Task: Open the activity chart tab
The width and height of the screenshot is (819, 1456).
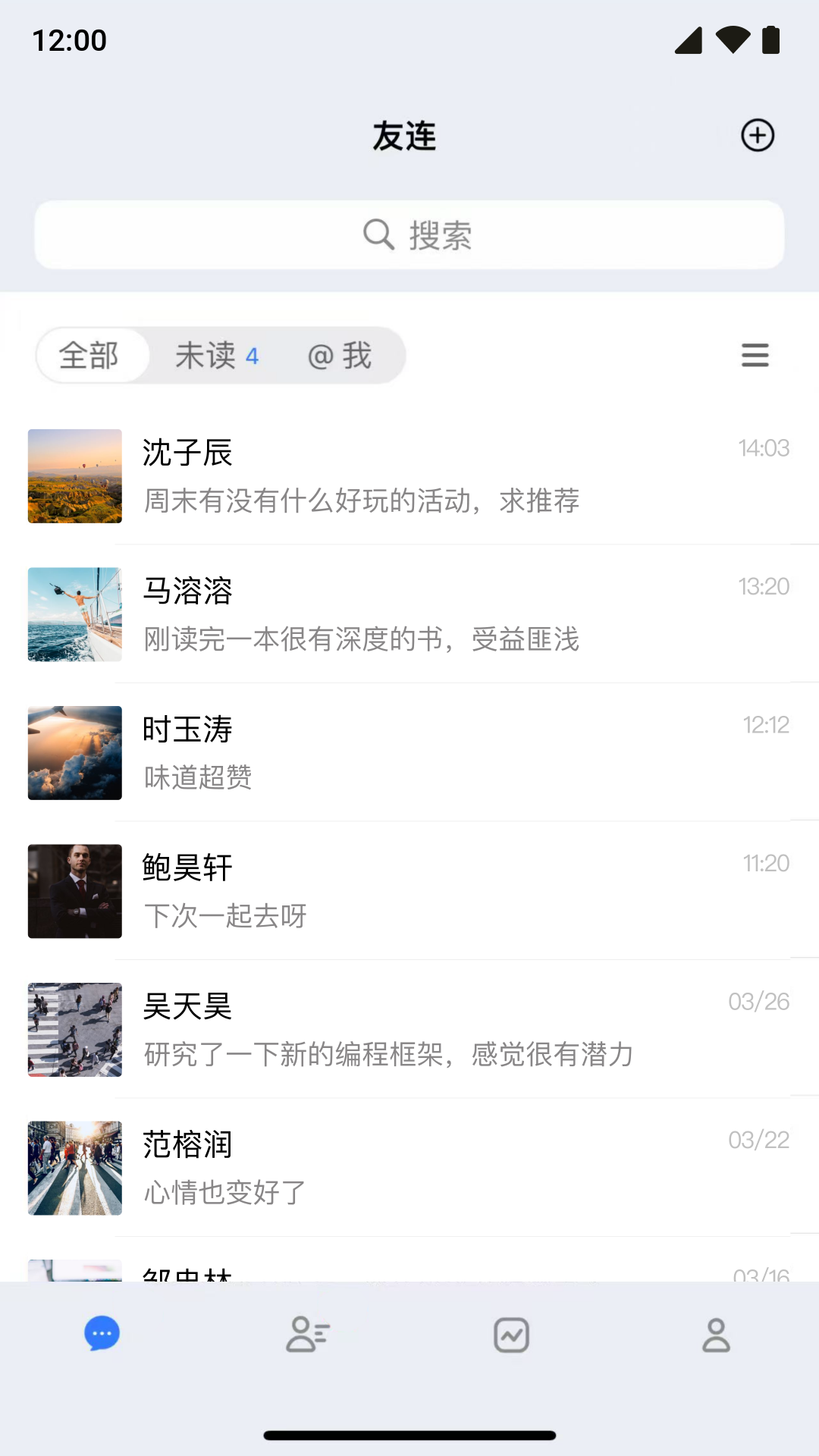Action: point(512,1335)
